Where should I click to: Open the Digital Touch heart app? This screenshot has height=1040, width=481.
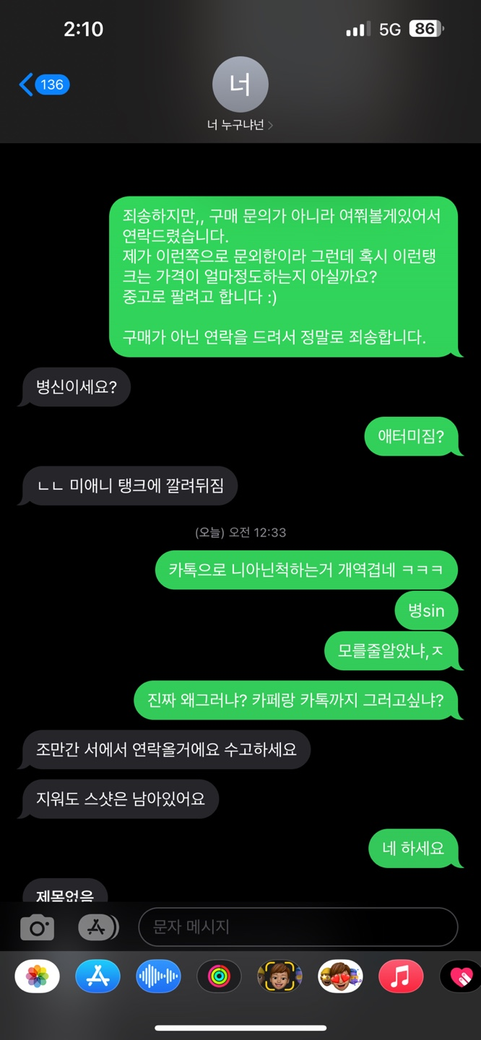[460, 976]
